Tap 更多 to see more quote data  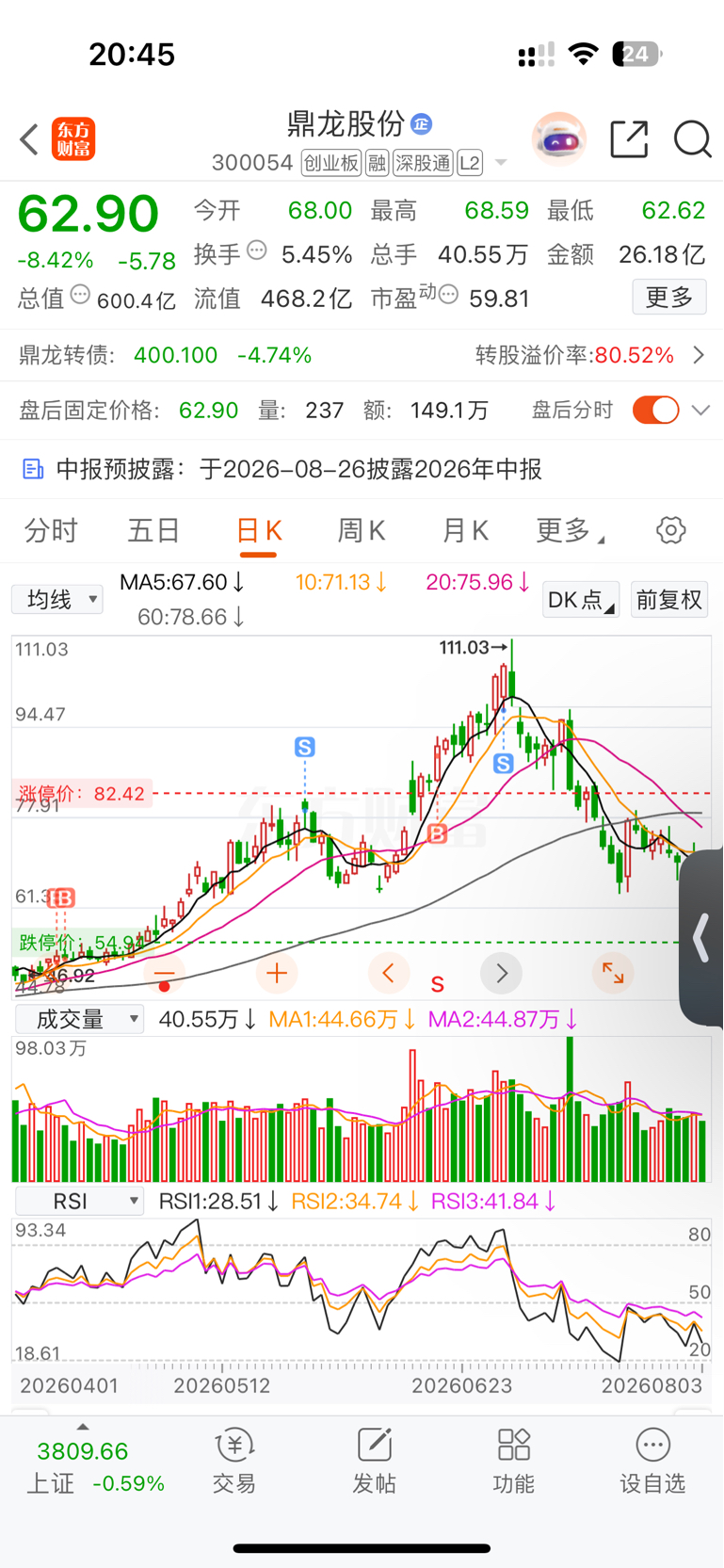coord(669,298)
